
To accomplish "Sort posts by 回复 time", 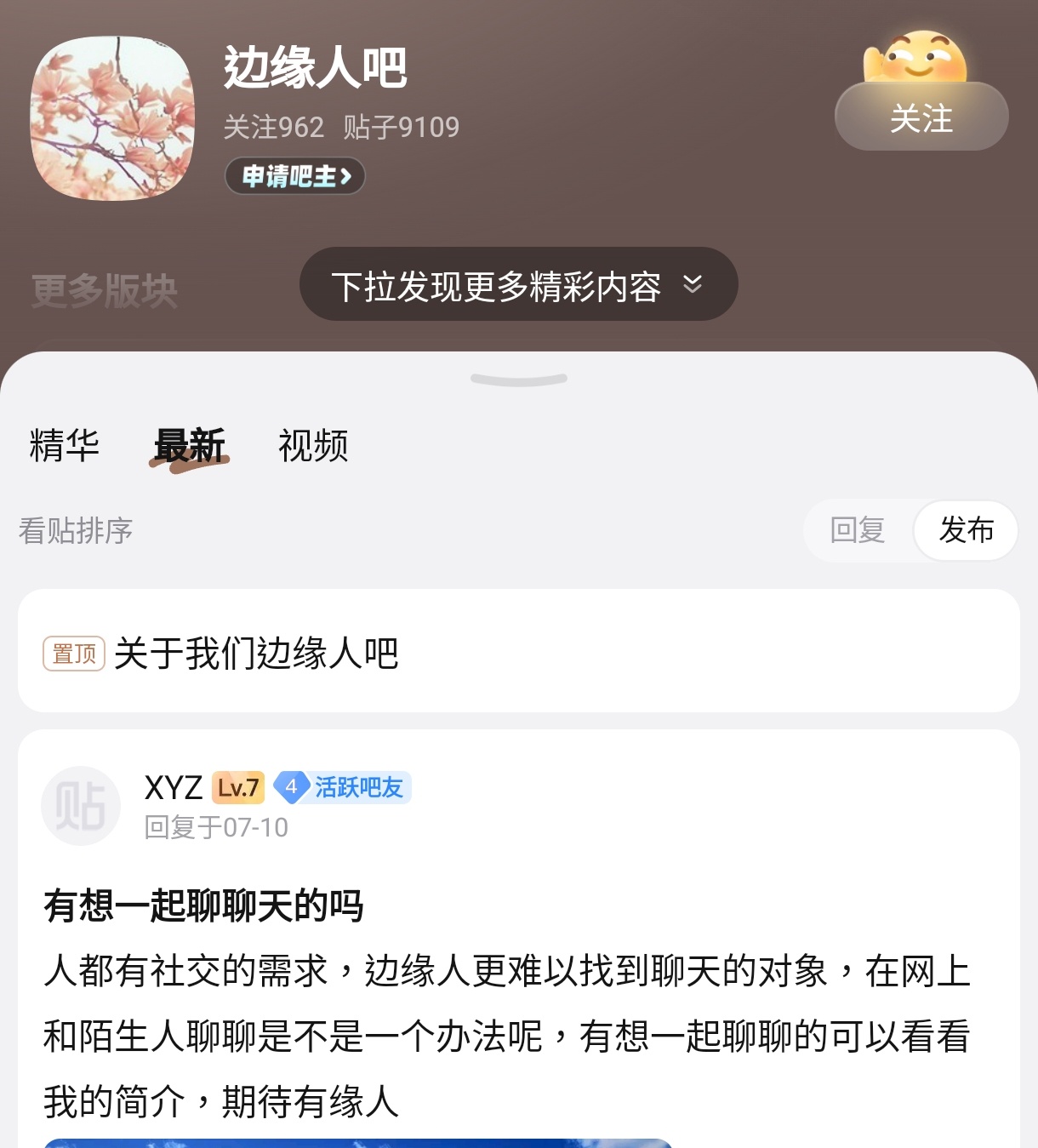I will tap(858, 530).
